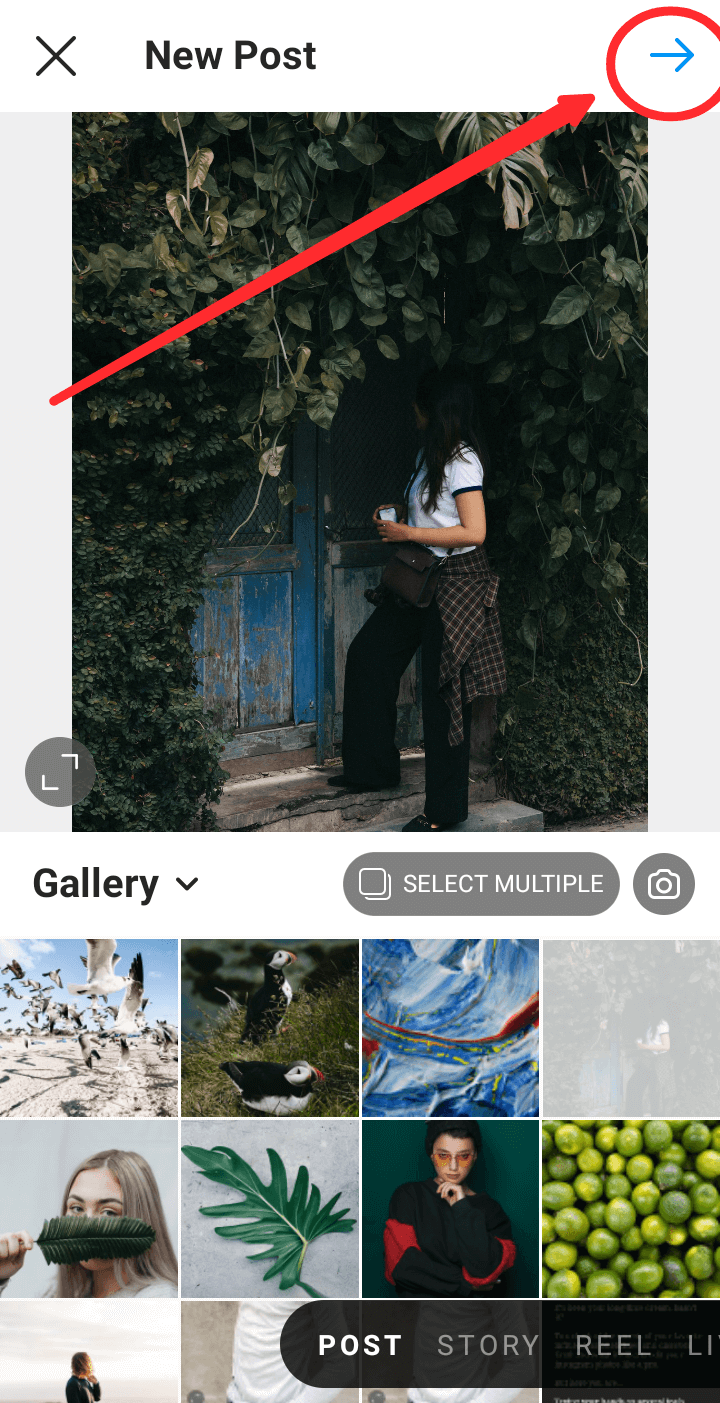Select the woman in orange glasses photo
This screenshot has width=720, height=1403.
[450, 1209]
